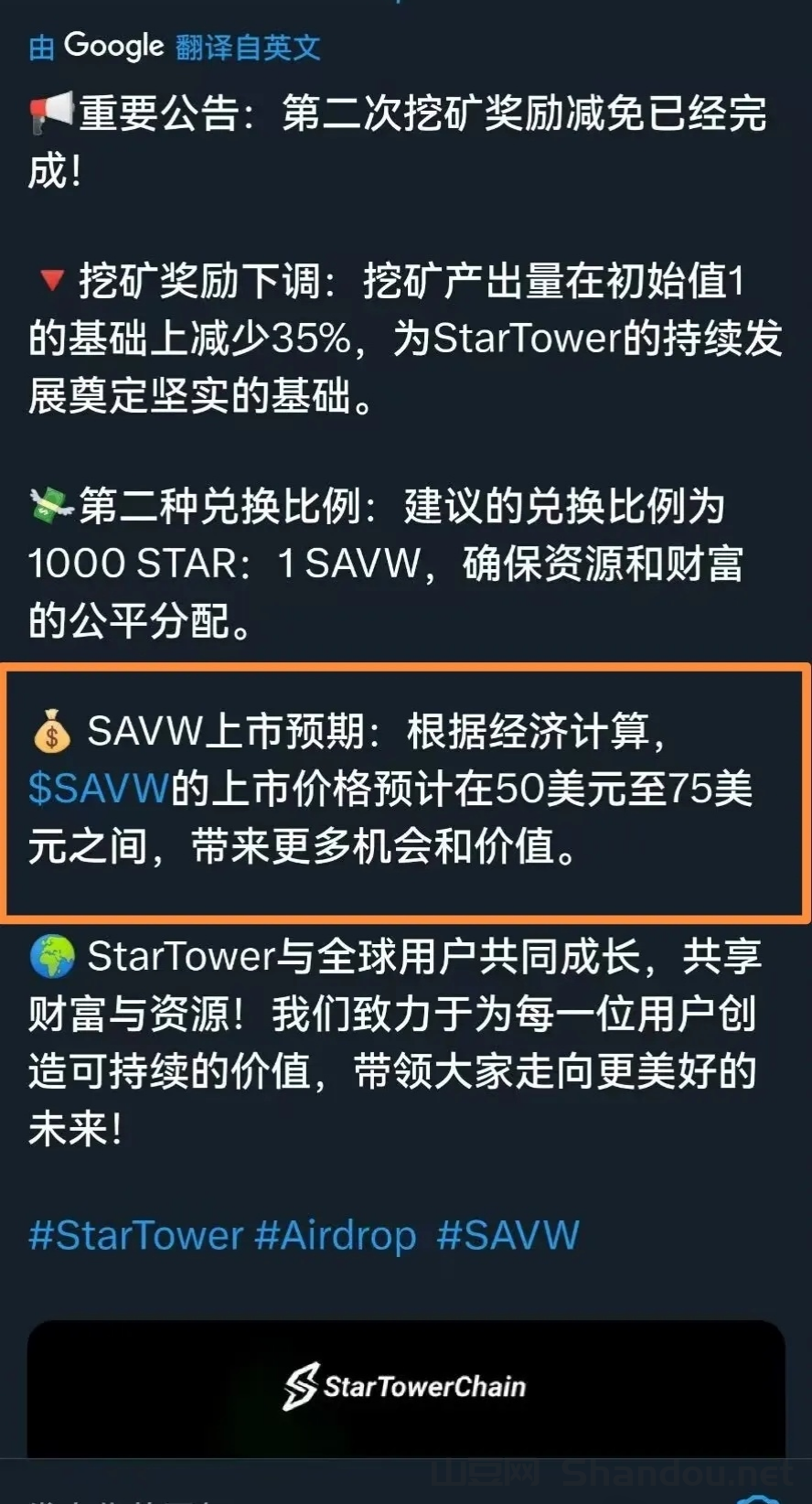Open the $SAVW cashtag link
The width and height of the screenshot is (812, 1504).
click(x=99, y=789)
